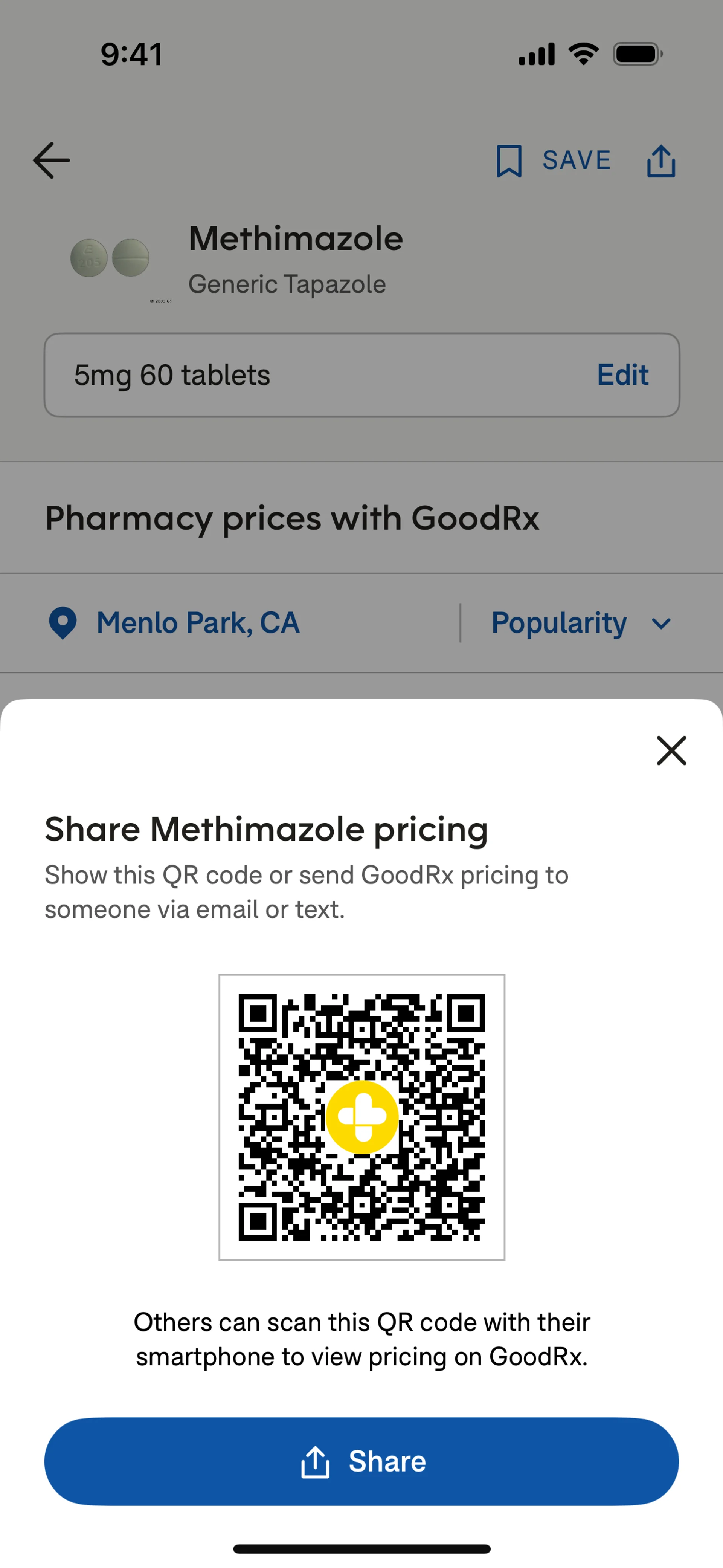The width and height of the screenshot is (723, 1568).
Task: Tap the blue Share button
Action: 361,1461
